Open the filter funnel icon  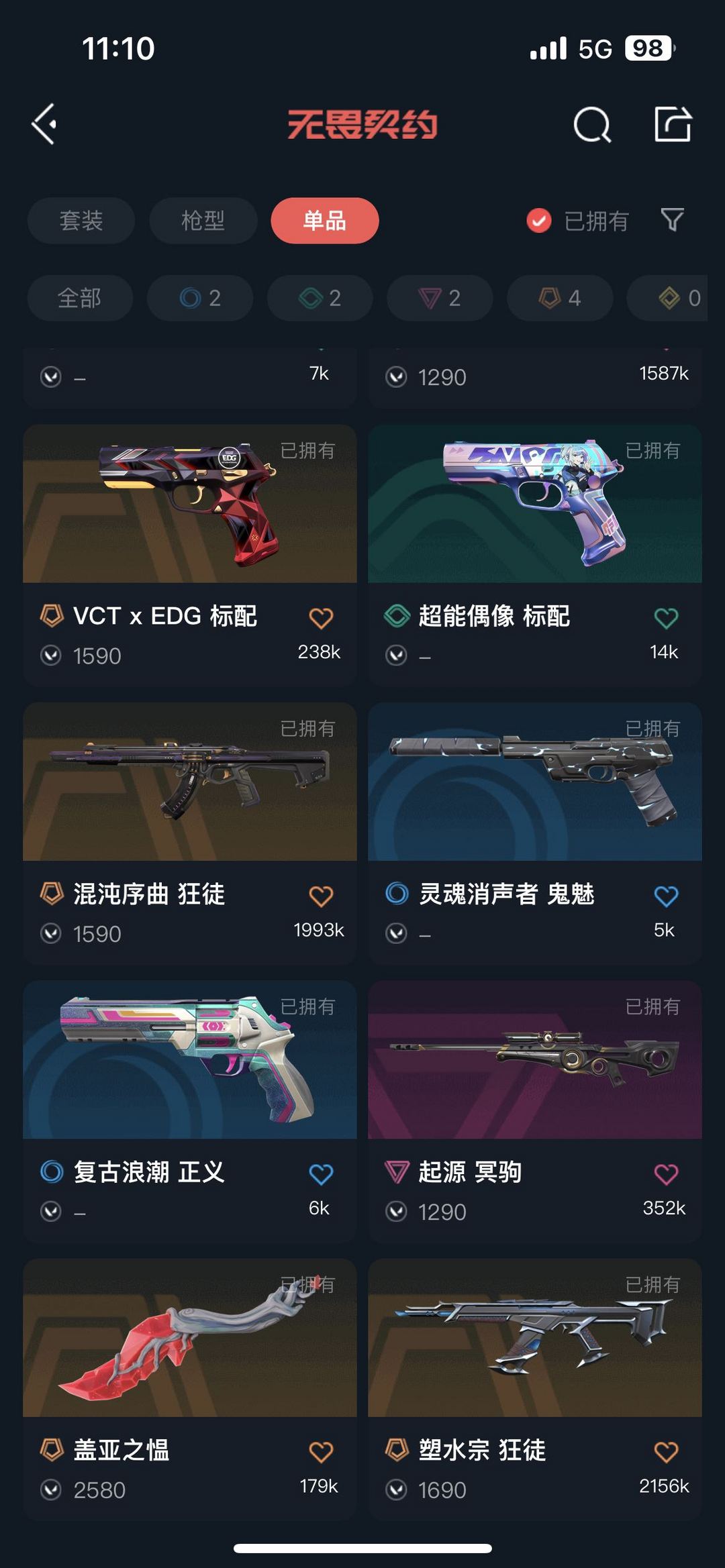pyautogui.click(x=672, y=220)
